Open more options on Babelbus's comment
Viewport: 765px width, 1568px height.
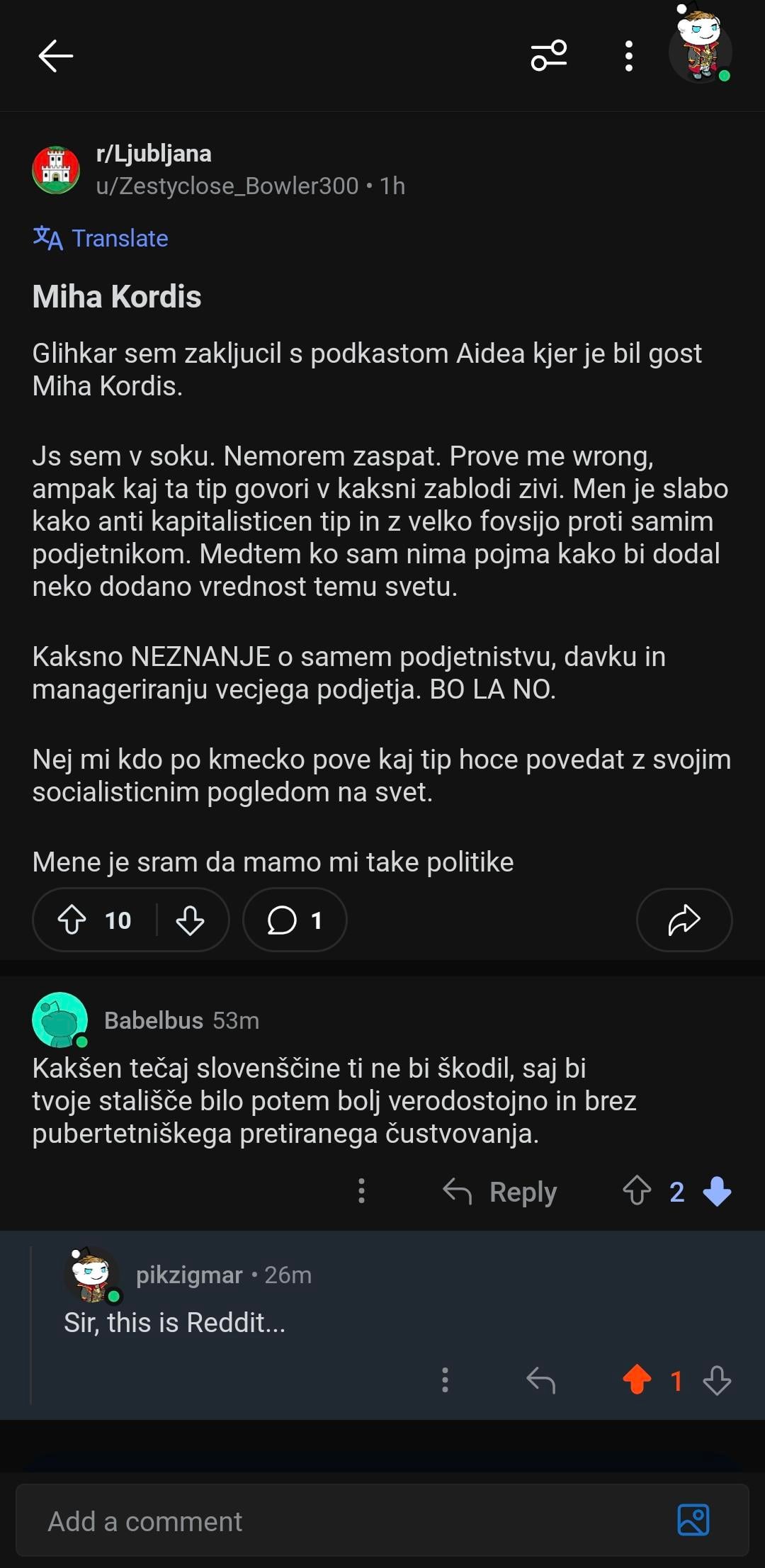(x=361, y=1191)
